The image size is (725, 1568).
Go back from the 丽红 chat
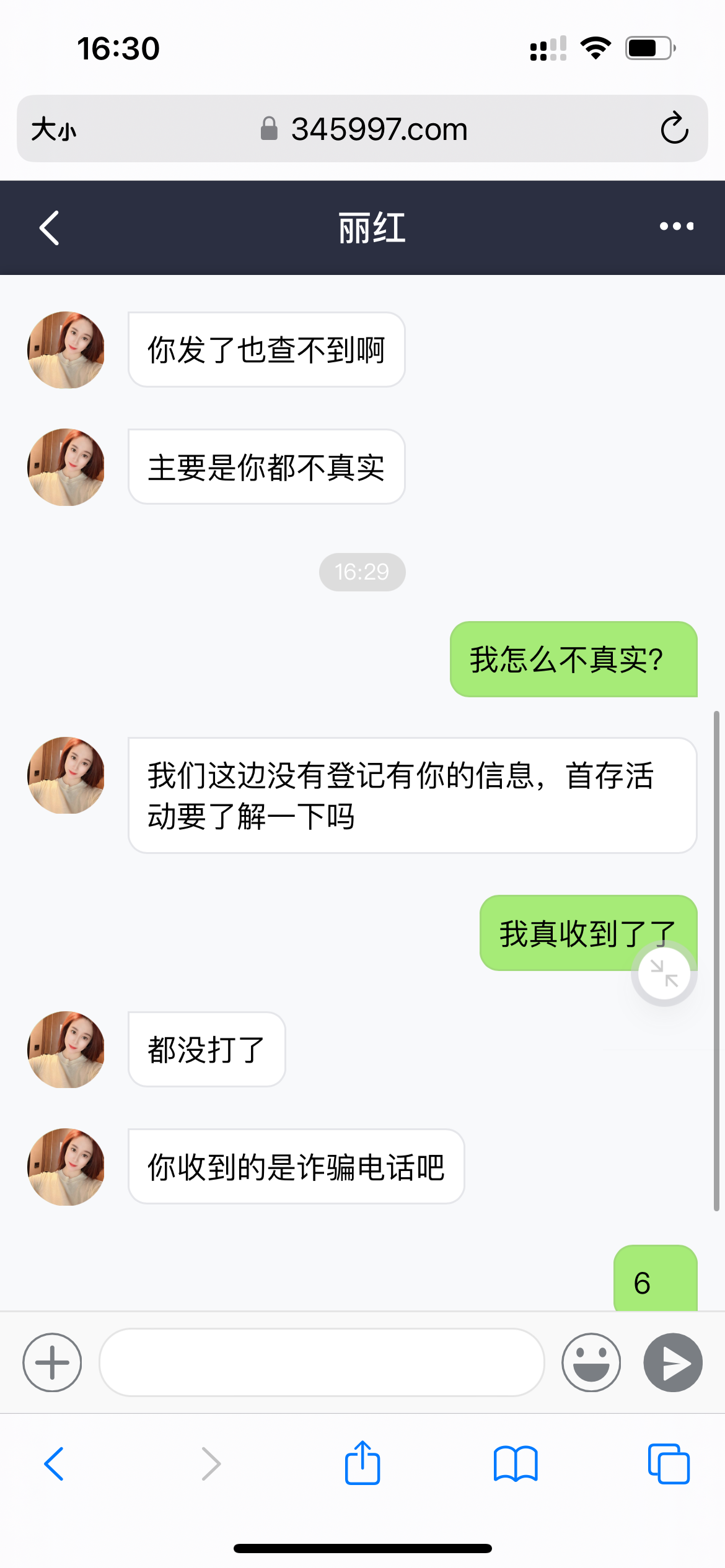(x=50, y=228)
